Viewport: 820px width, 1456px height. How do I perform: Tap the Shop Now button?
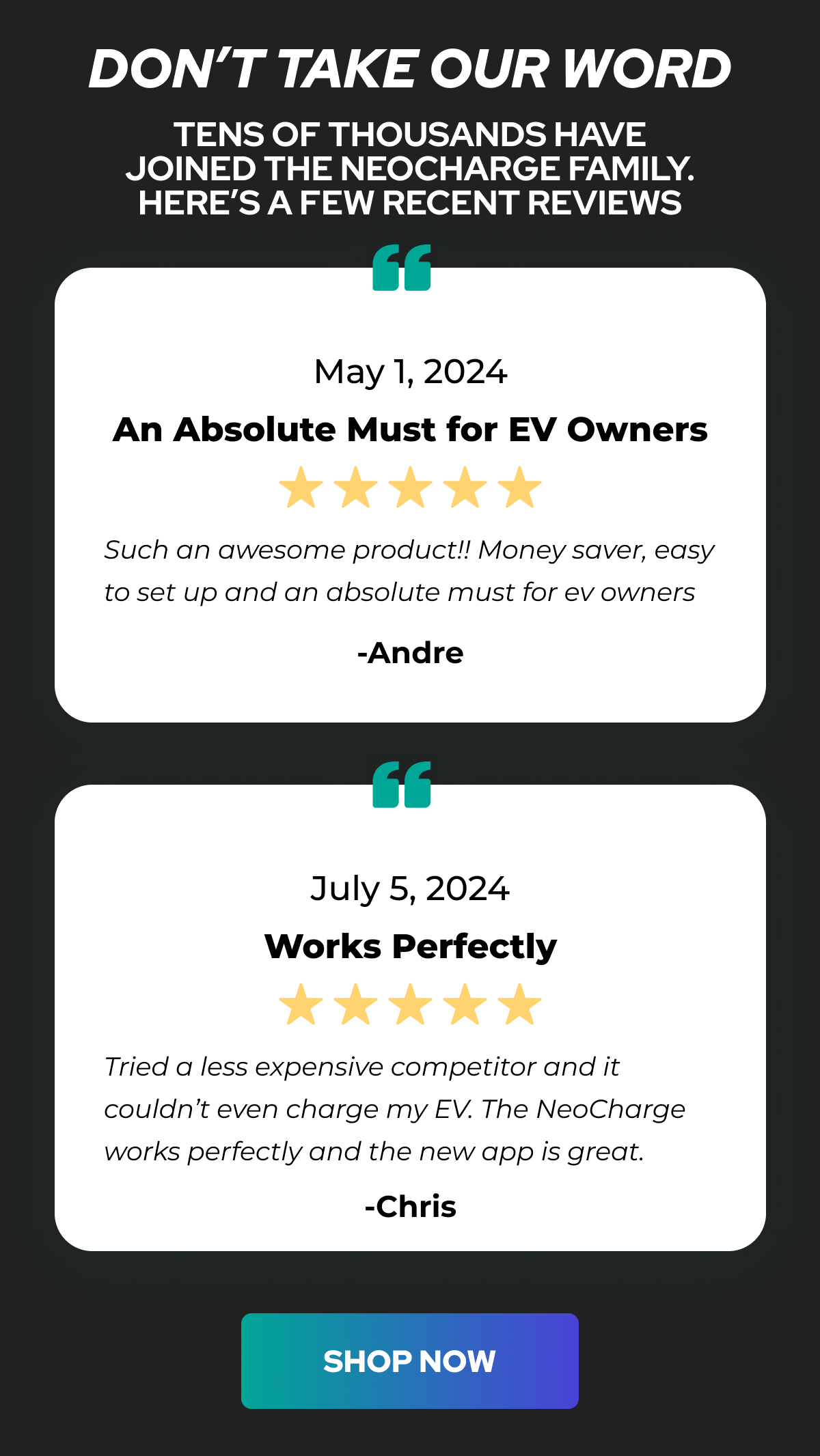click(409, 1360)
